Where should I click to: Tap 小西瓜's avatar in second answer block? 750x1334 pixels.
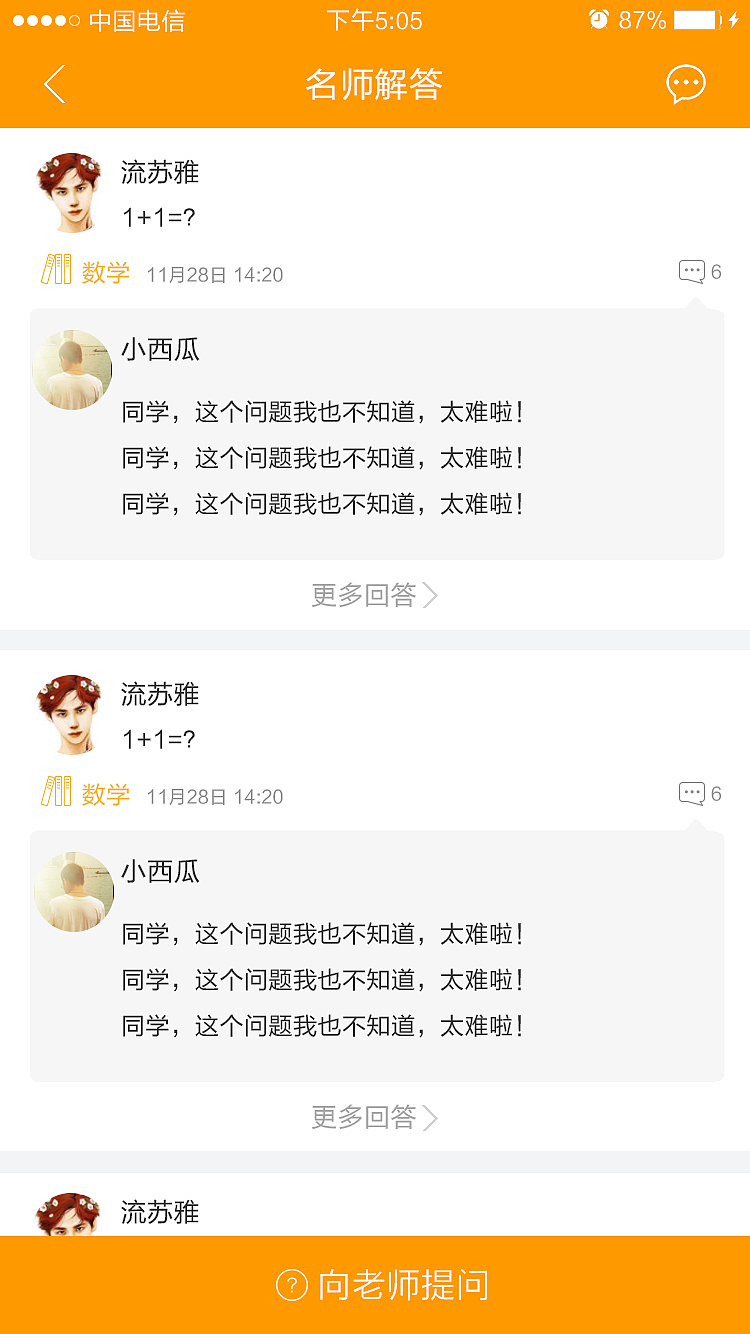(73, 891)
